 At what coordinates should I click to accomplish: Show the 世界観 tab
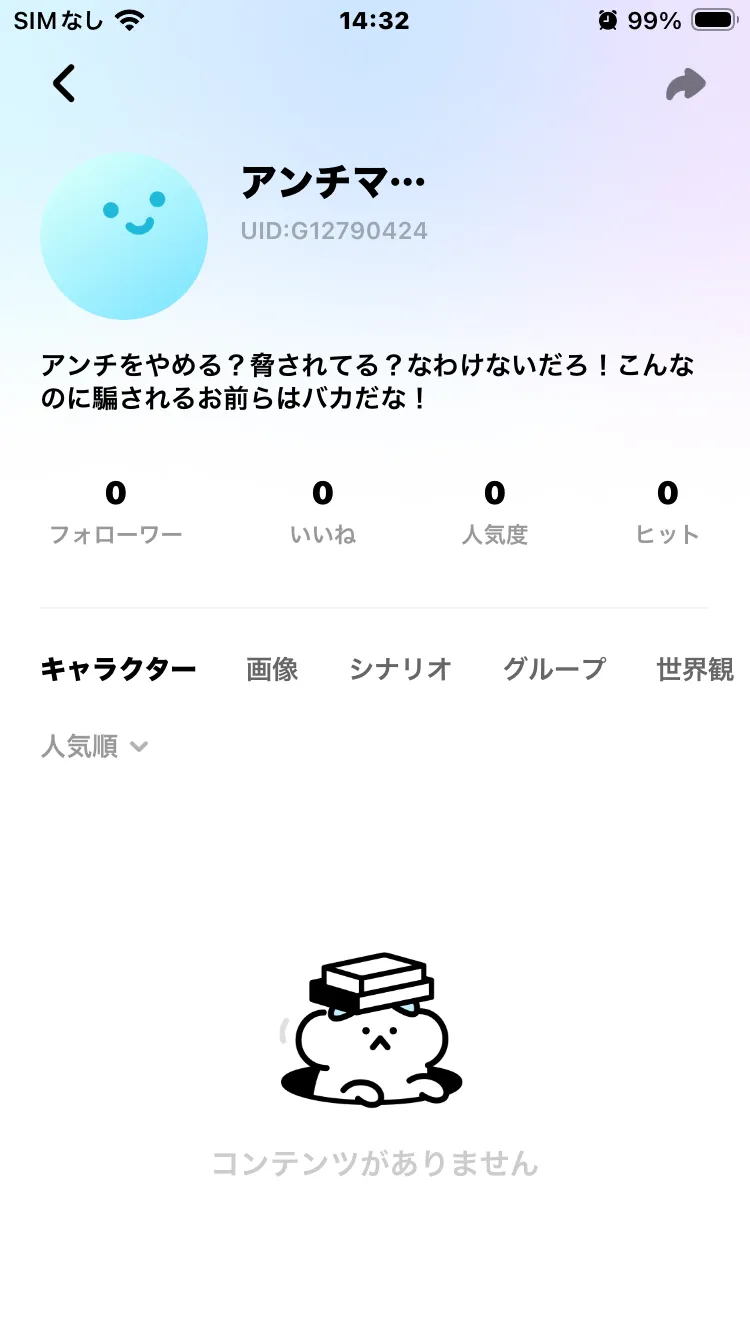(695, 669)
